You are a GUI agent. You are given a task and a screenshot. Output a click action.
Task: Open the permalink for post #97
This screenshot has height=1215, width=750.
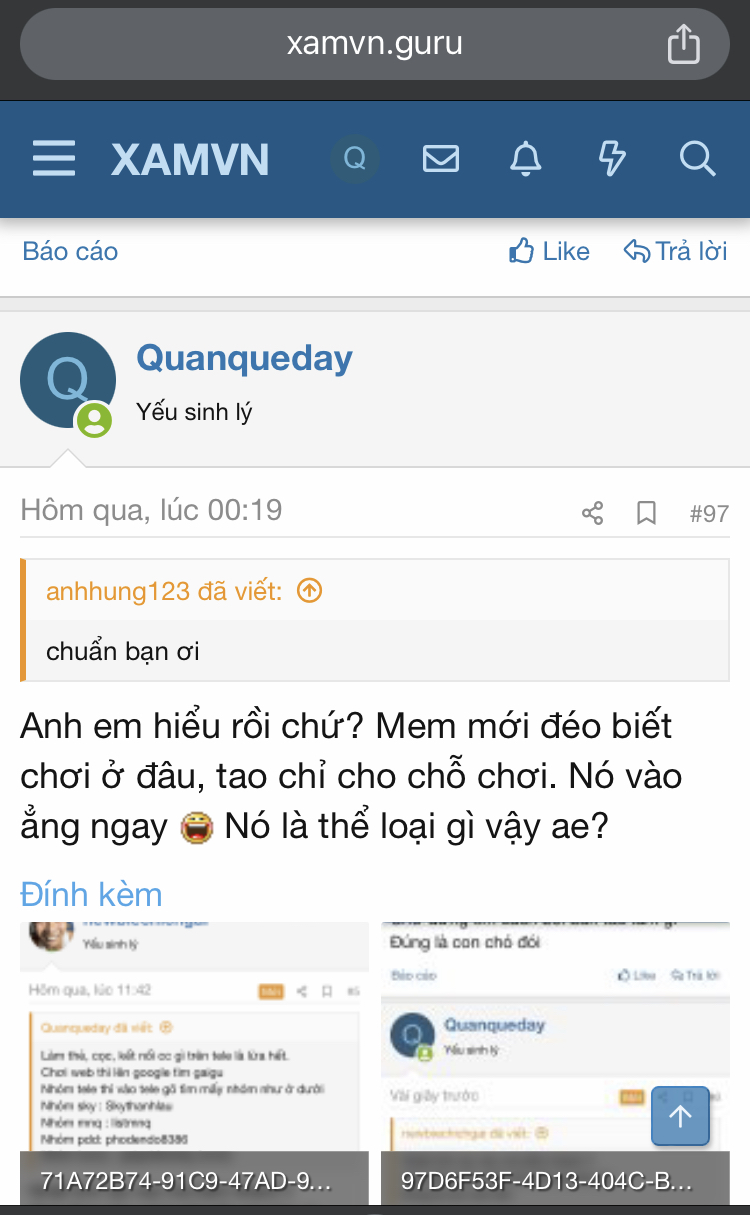[x=709, y=514]
